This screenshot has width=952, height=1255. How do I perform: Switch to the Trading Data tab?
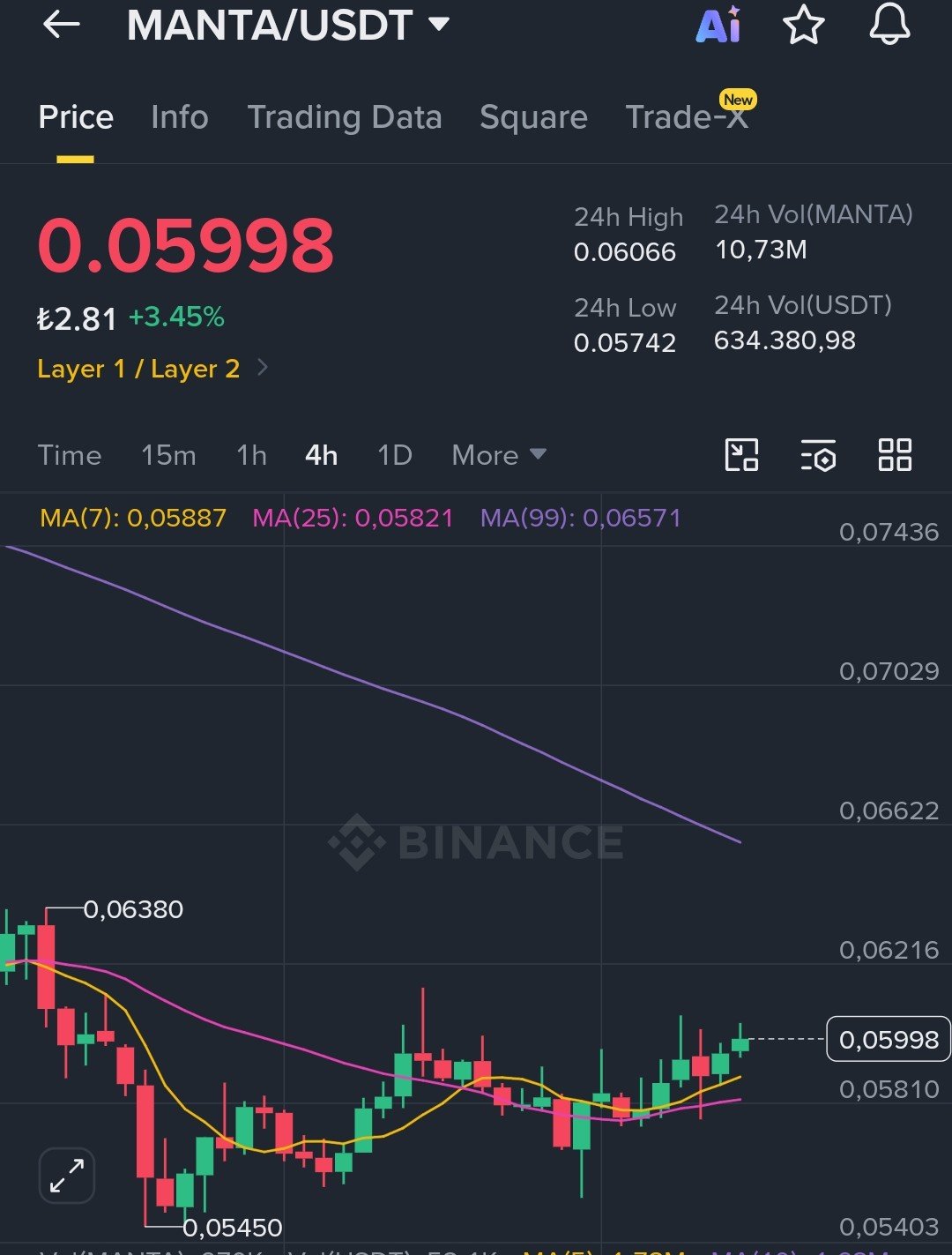tap(345, 117)
